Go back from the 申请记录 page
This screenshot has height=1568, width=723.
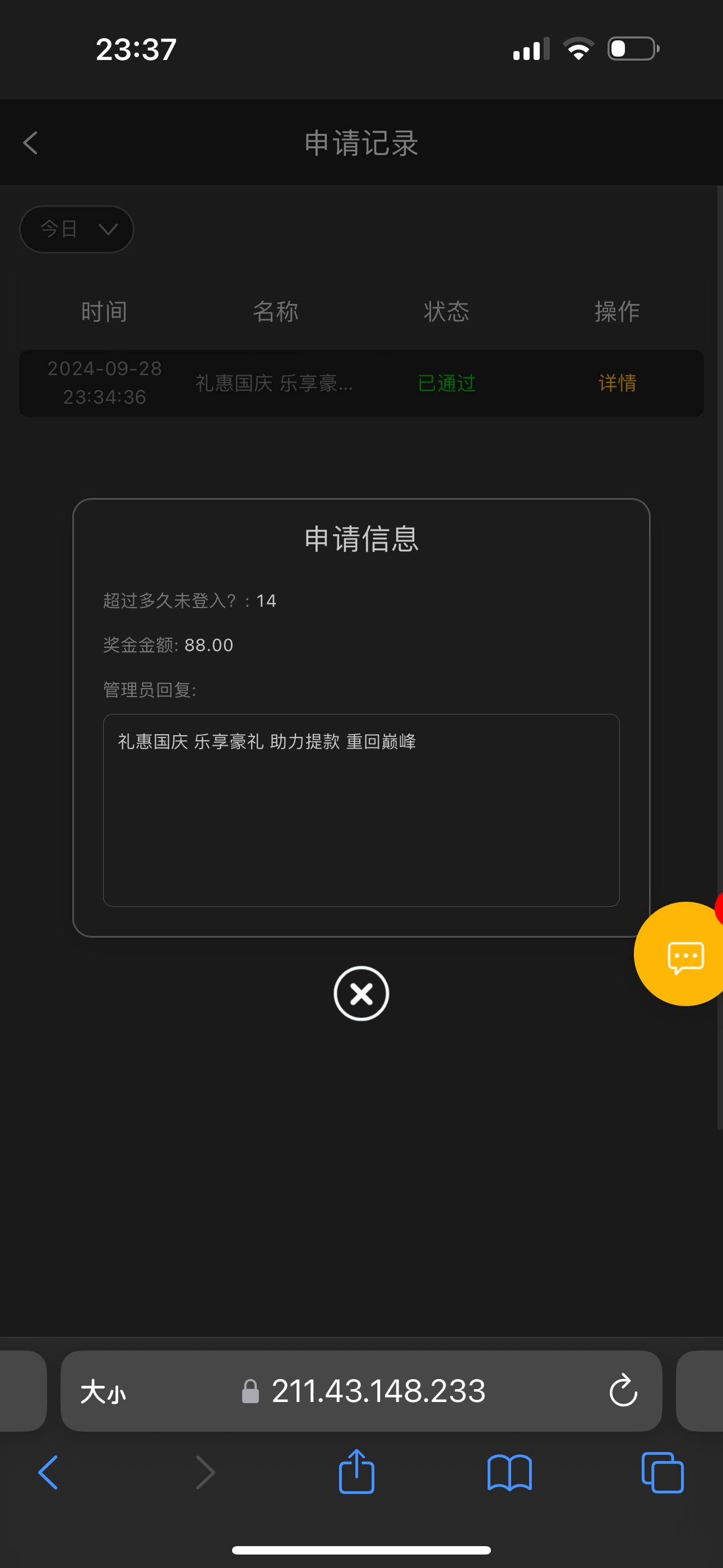(30, 143)
